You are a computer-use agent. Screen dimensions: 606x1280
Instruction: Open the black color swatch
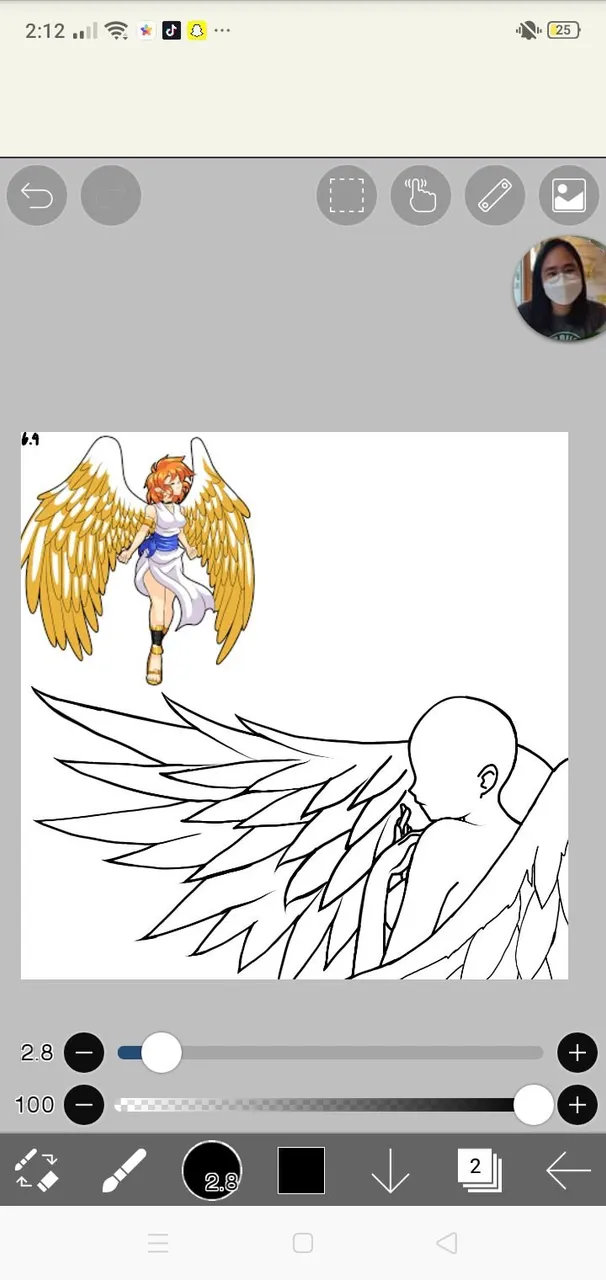coord(301,1170)
